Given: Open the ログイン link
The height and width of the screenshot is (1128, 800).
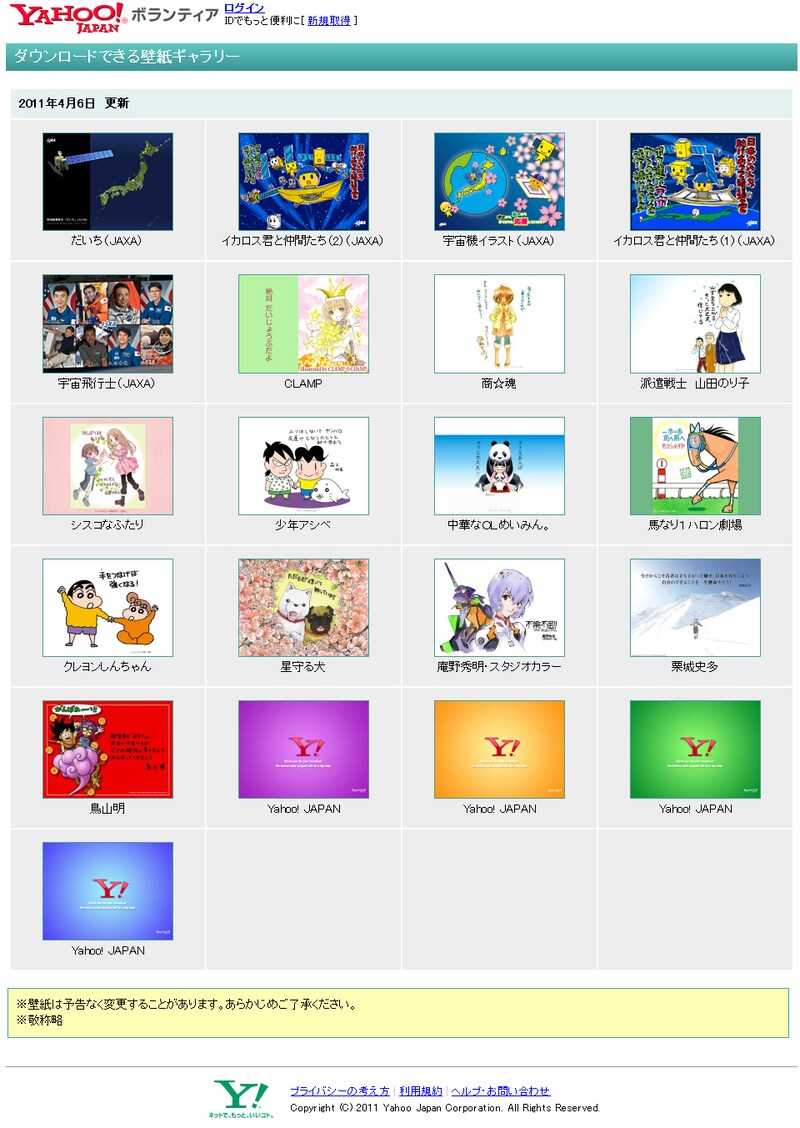Looking at the screenshot, I should click(244, 8).
